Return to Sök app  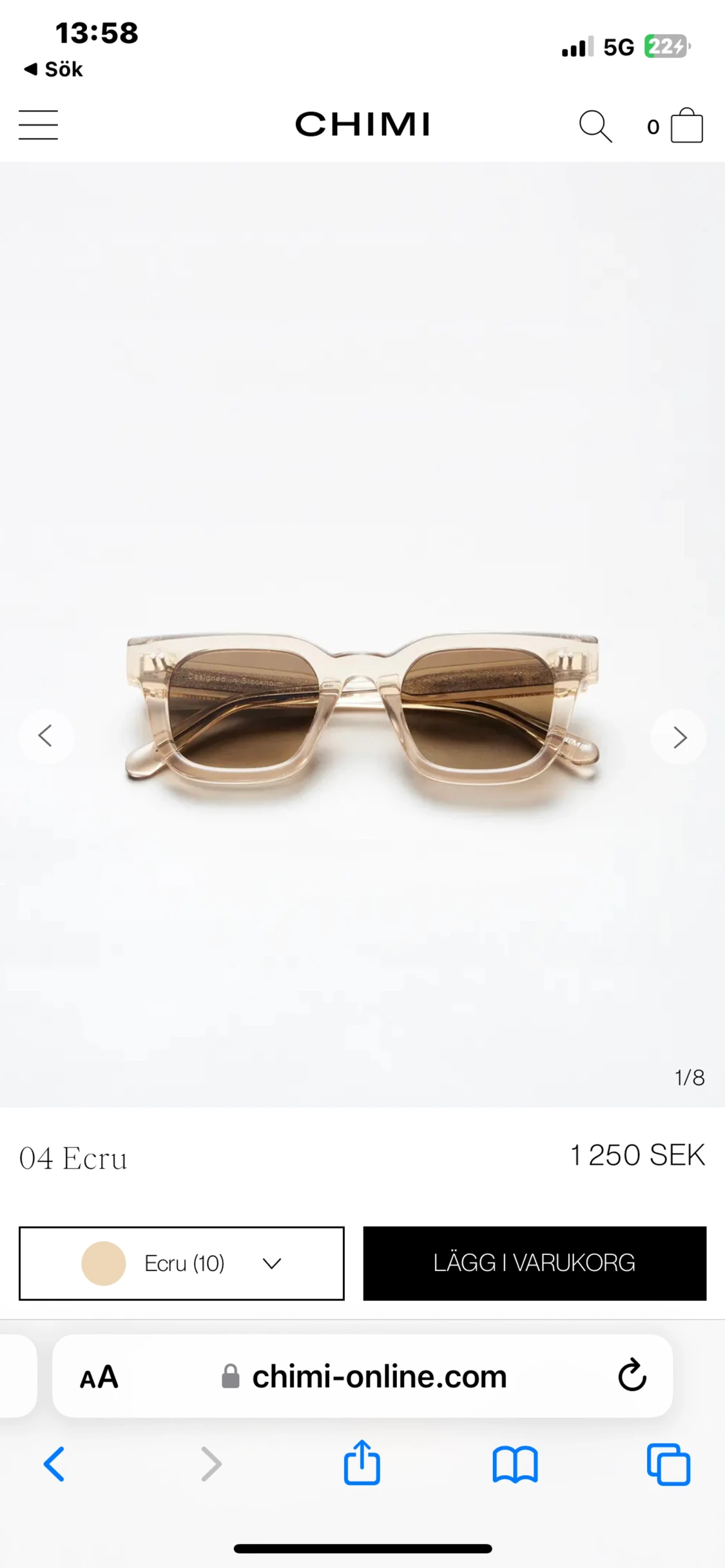tap(54, 69)
